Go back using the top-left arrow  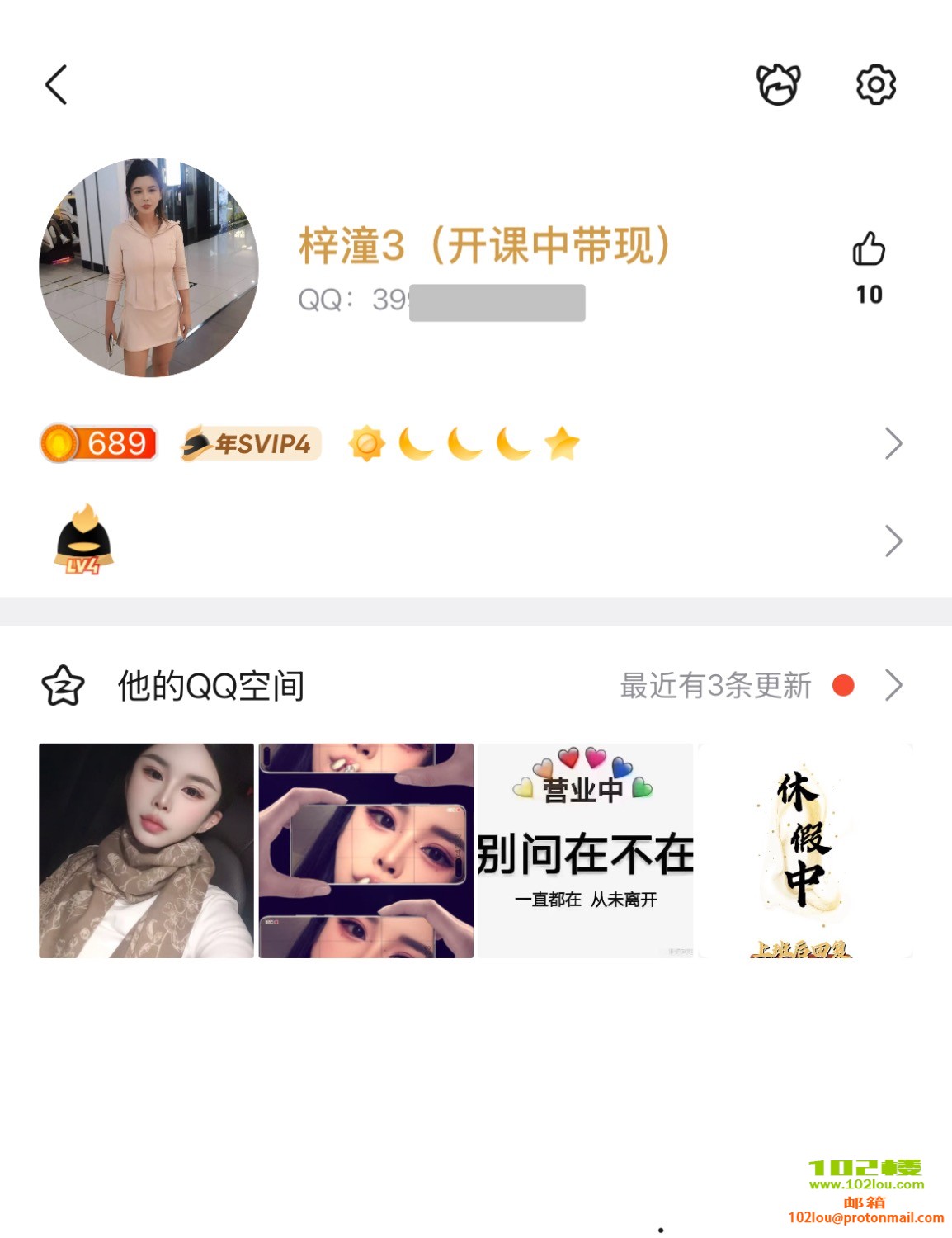pos(56,84)
